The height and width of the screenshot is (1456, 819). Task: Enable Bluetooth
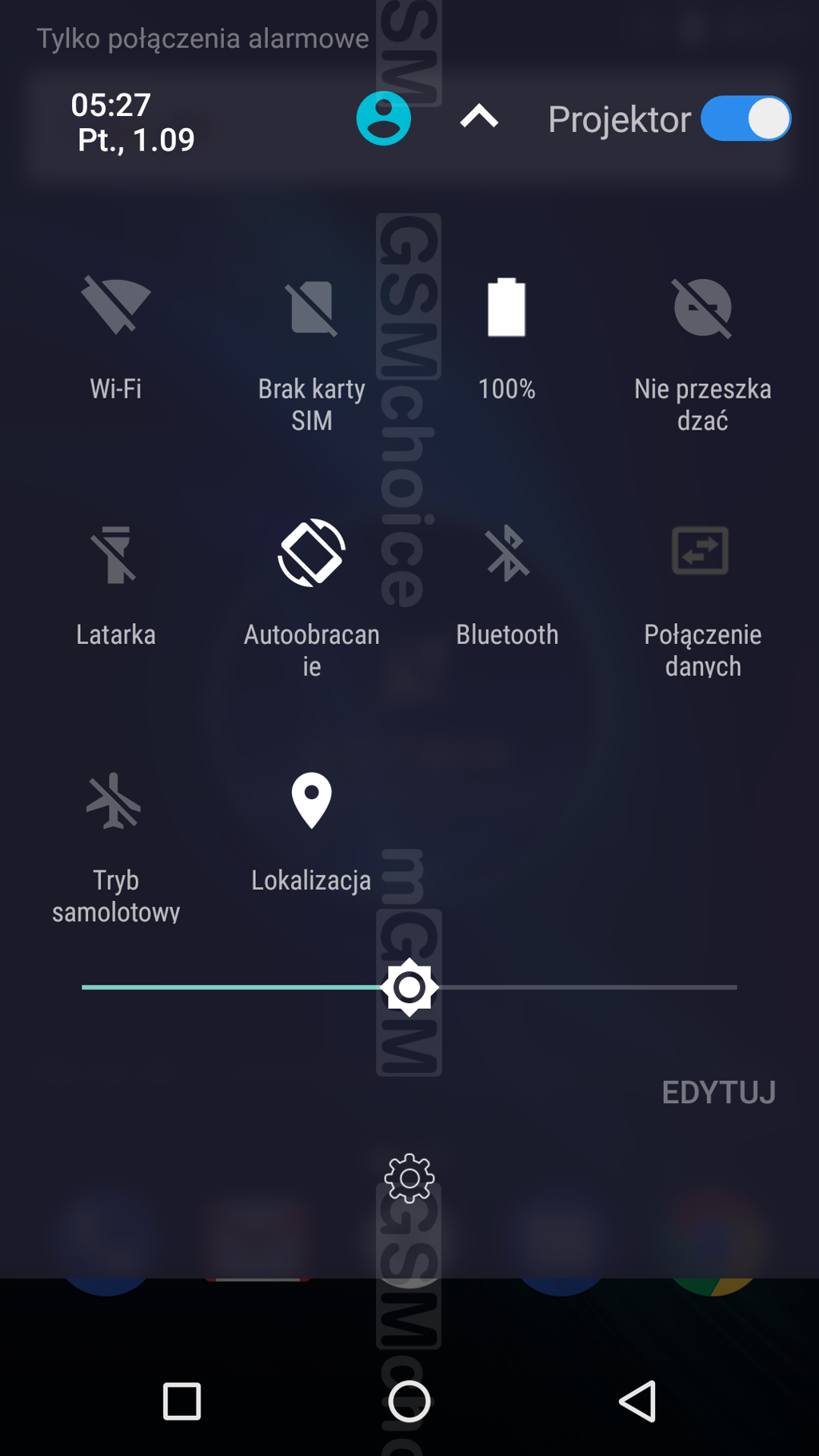pyautogui.click(x=507, y=554)
